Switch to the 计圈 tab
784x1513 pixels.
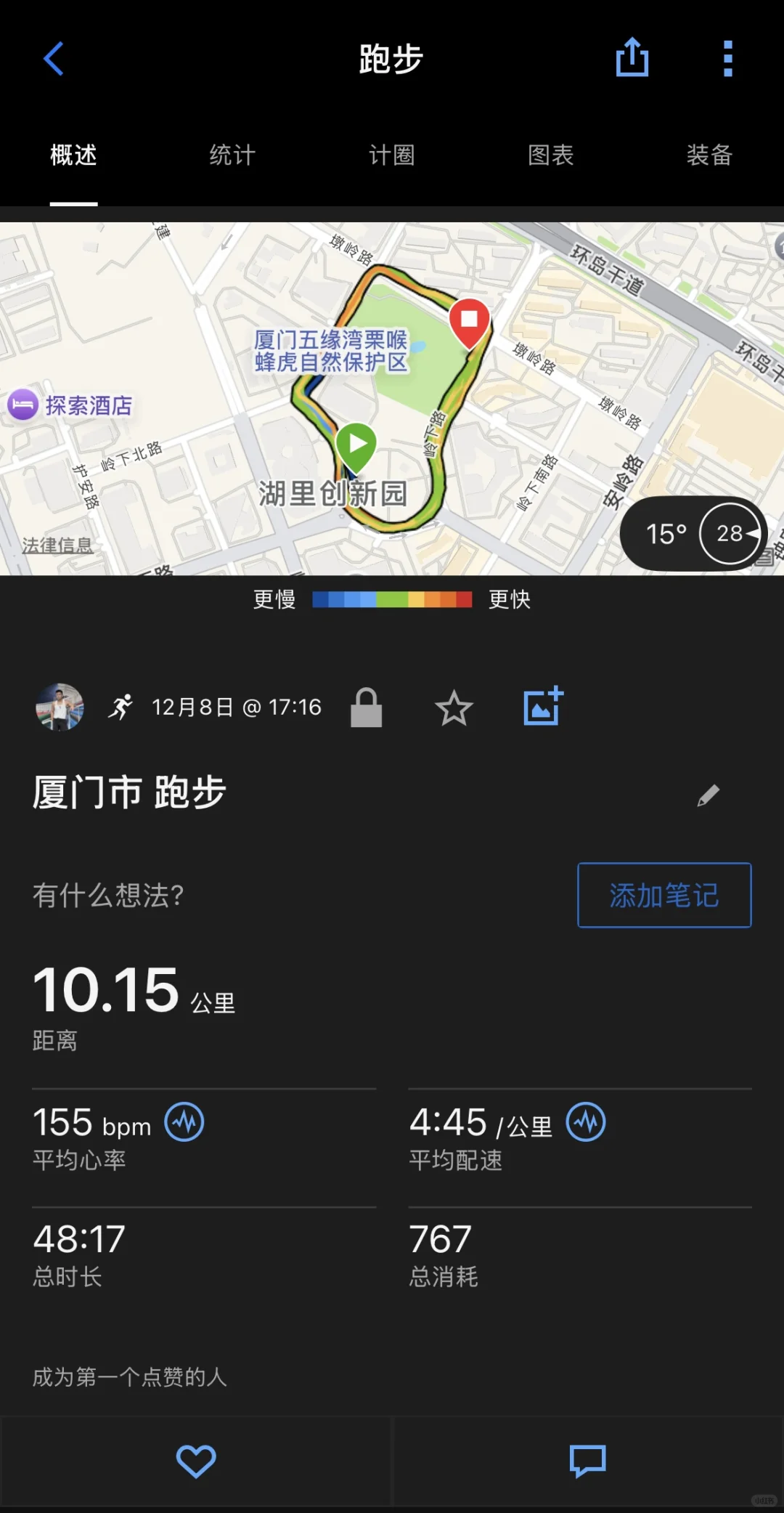coord(392,155)
